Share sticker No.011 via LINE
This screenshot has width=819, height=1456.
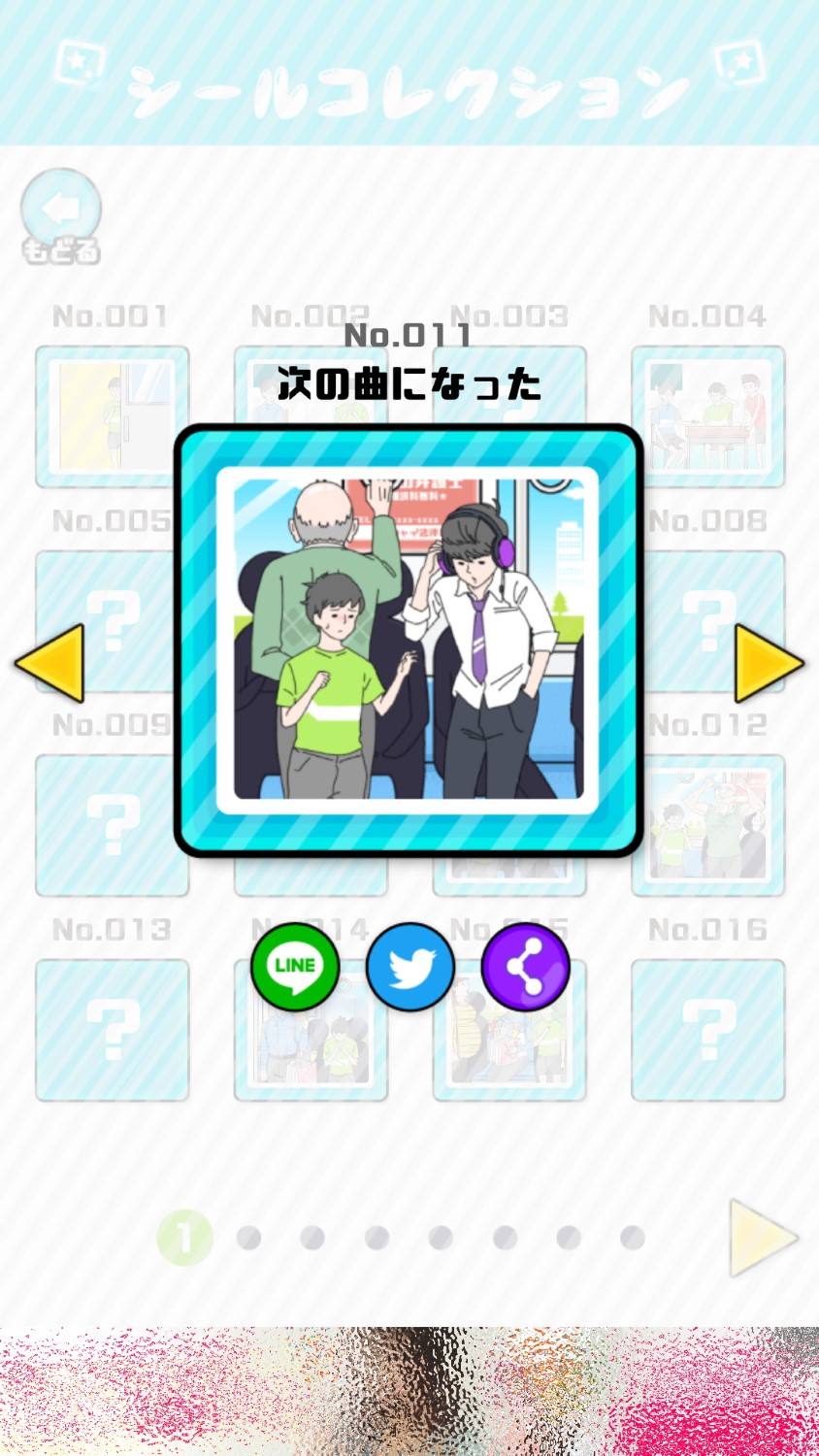[x=295, y=967]
